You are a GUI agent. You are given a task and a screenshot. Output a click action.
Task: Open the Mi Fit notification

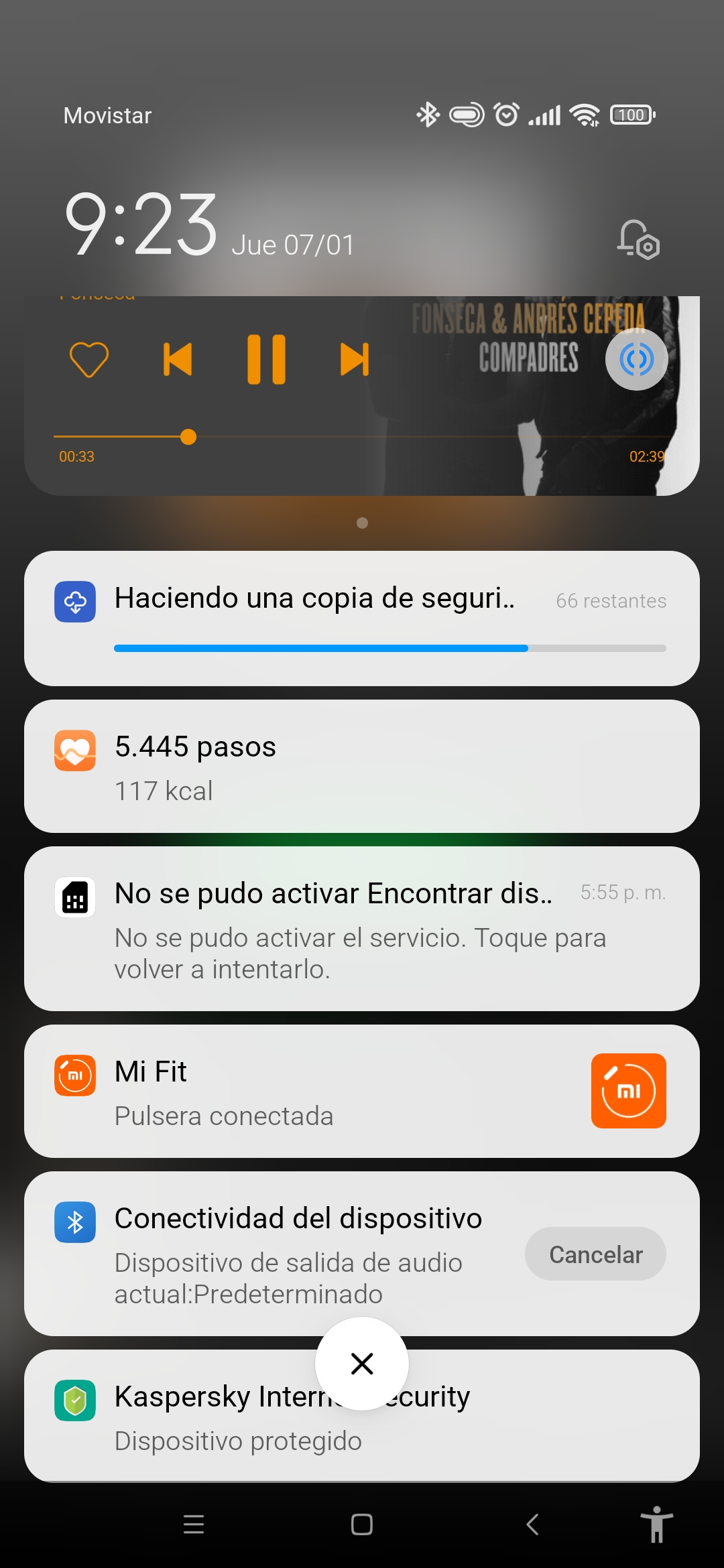362,1091
